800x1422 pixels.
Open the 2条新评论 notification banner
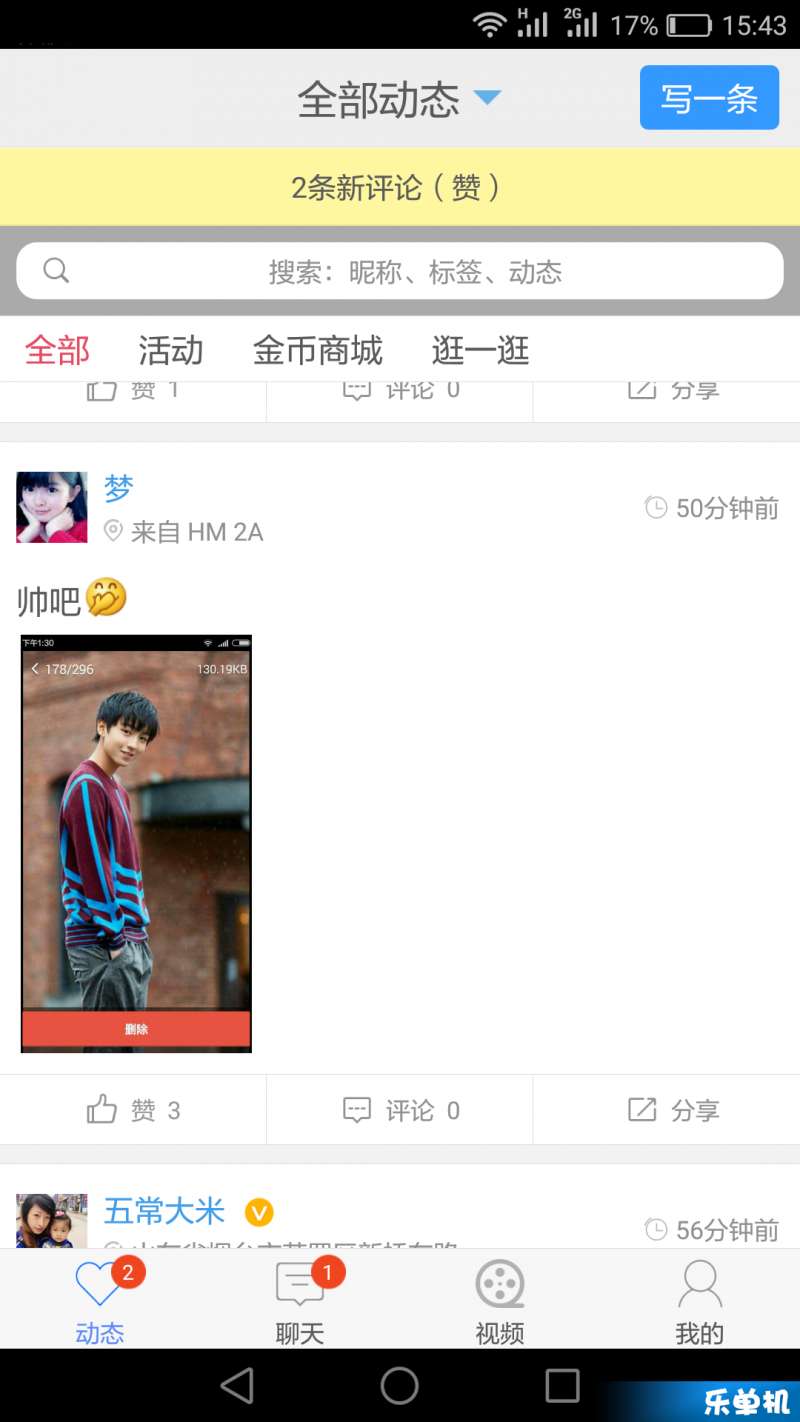click(399, 187)
